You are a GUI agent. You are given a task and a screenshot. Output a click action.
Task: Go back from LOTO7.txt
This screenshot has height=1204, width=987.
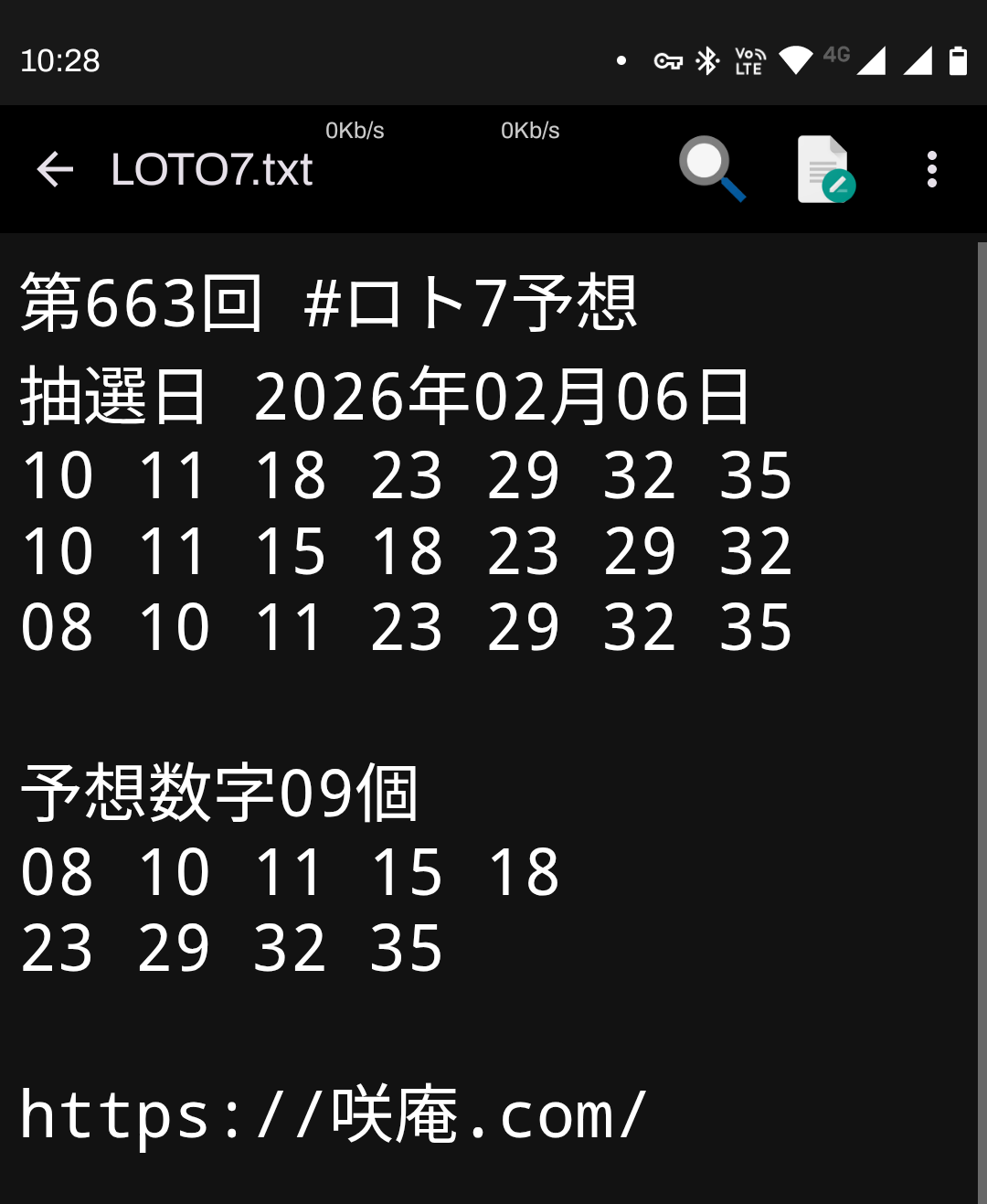click(55, 169)
